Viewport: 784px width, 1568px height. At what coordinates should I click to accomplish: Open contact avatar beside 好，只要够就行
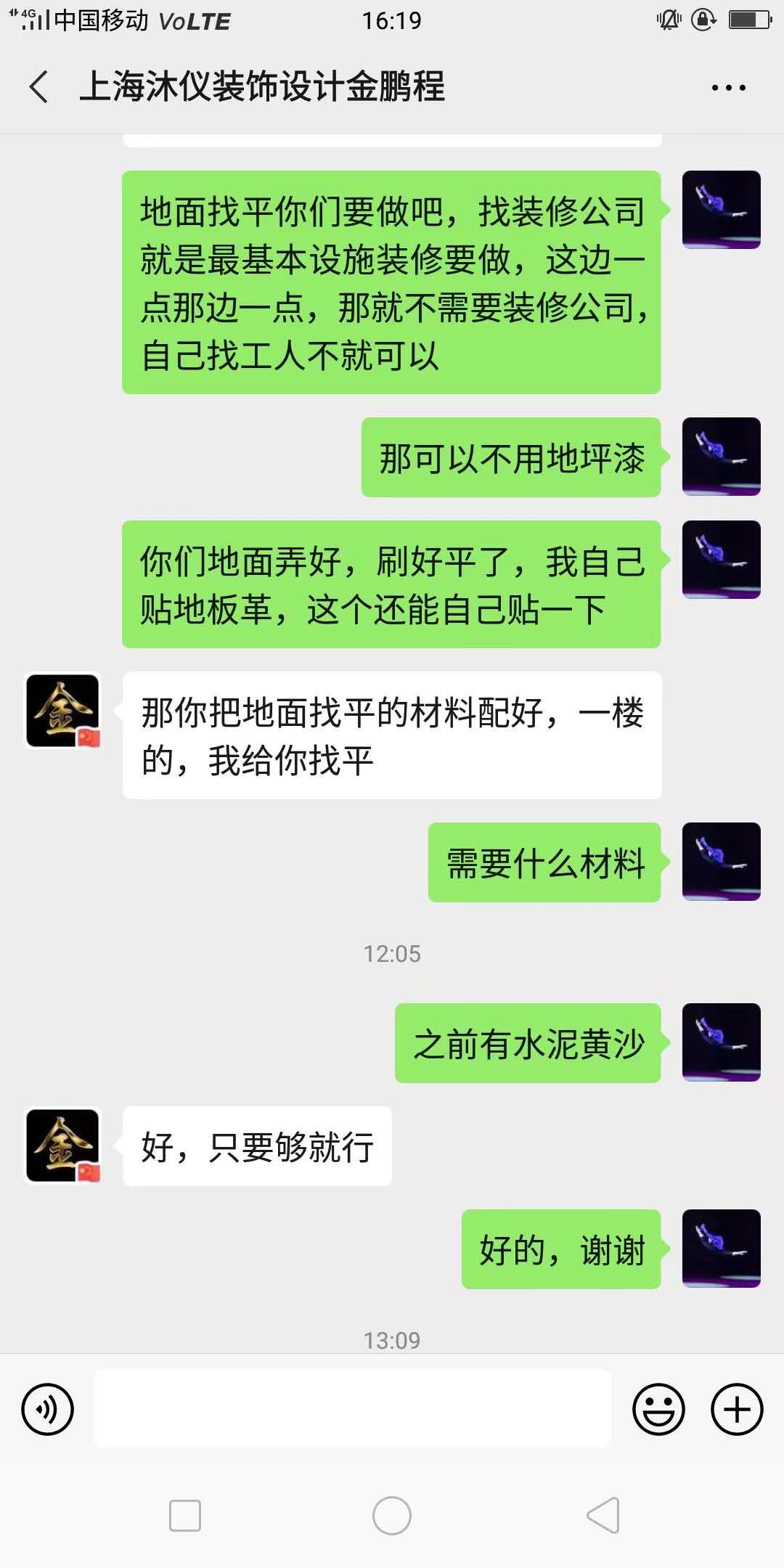pyautogui.click(x=63, y=1146)
